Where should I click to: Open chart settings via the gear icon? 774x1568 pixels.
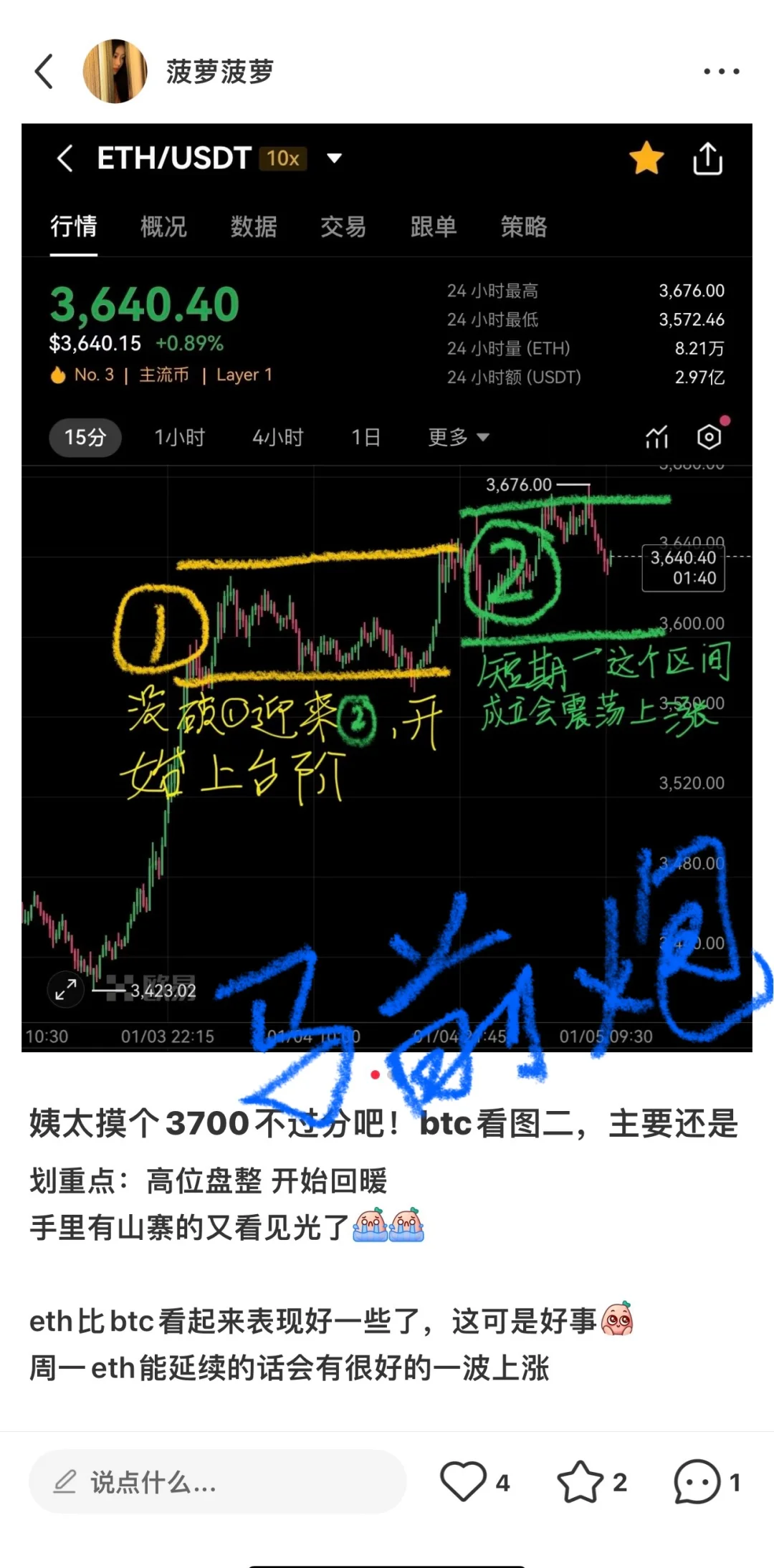[x=709, y=436]
